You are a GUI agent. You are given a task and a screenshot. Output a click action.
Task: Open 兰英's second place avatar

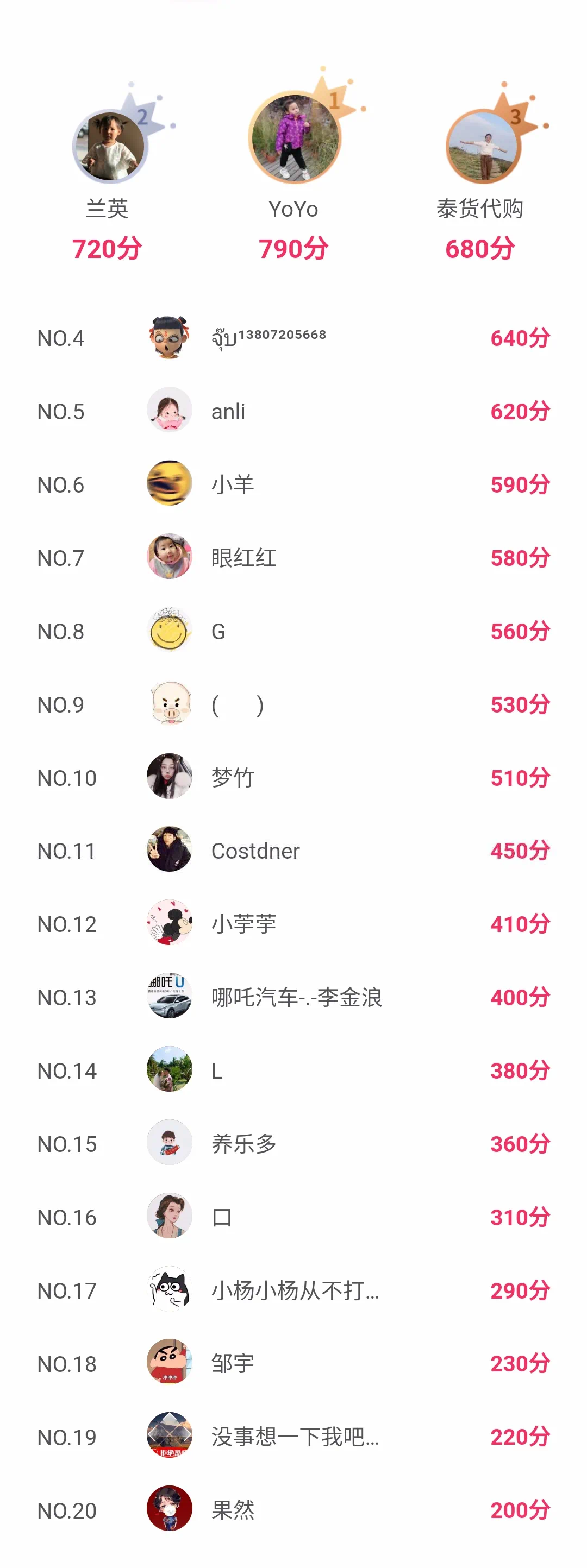tap(110, 147)
